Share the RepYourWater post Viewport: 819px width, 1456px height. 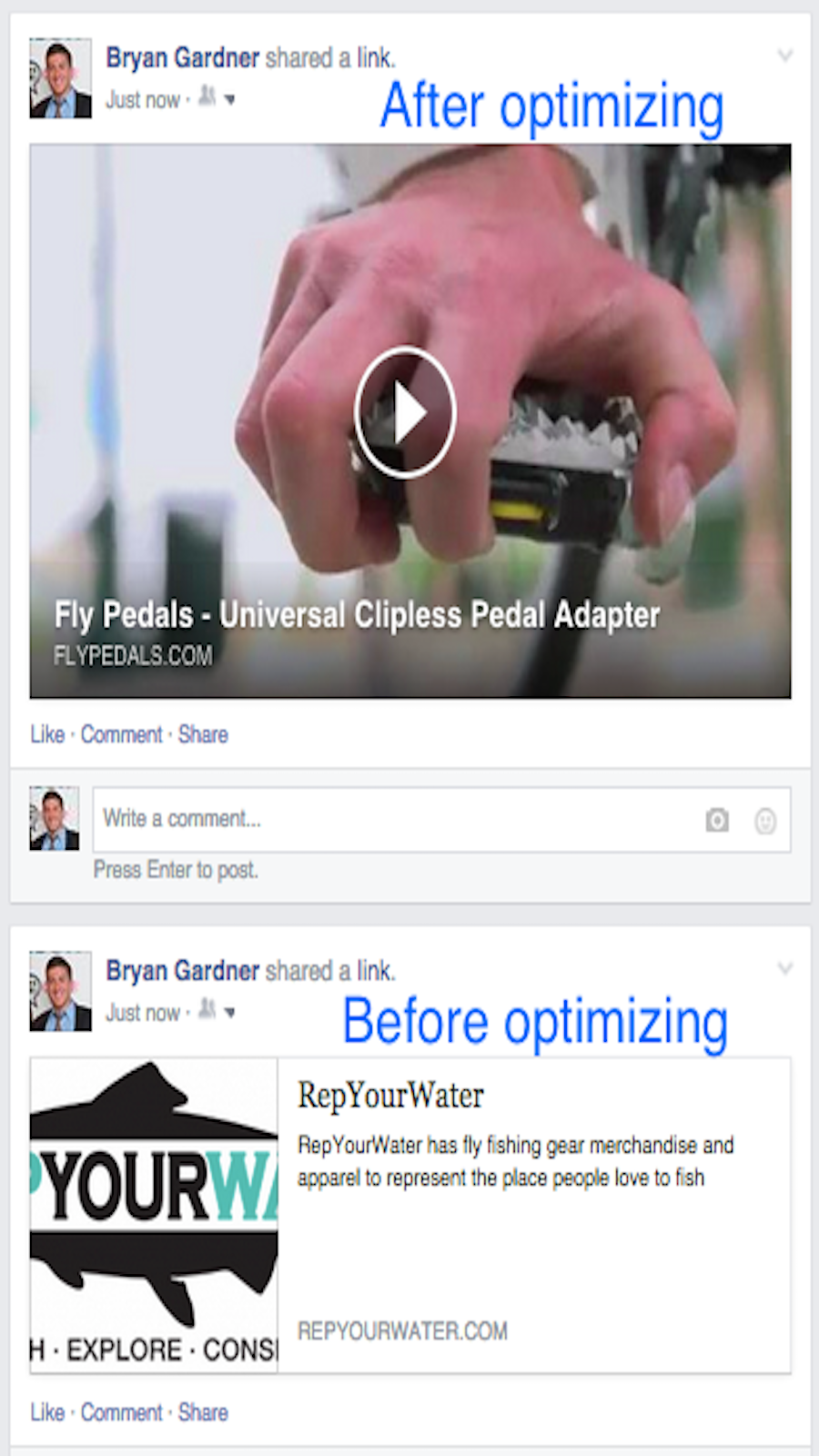[203, 1412]
